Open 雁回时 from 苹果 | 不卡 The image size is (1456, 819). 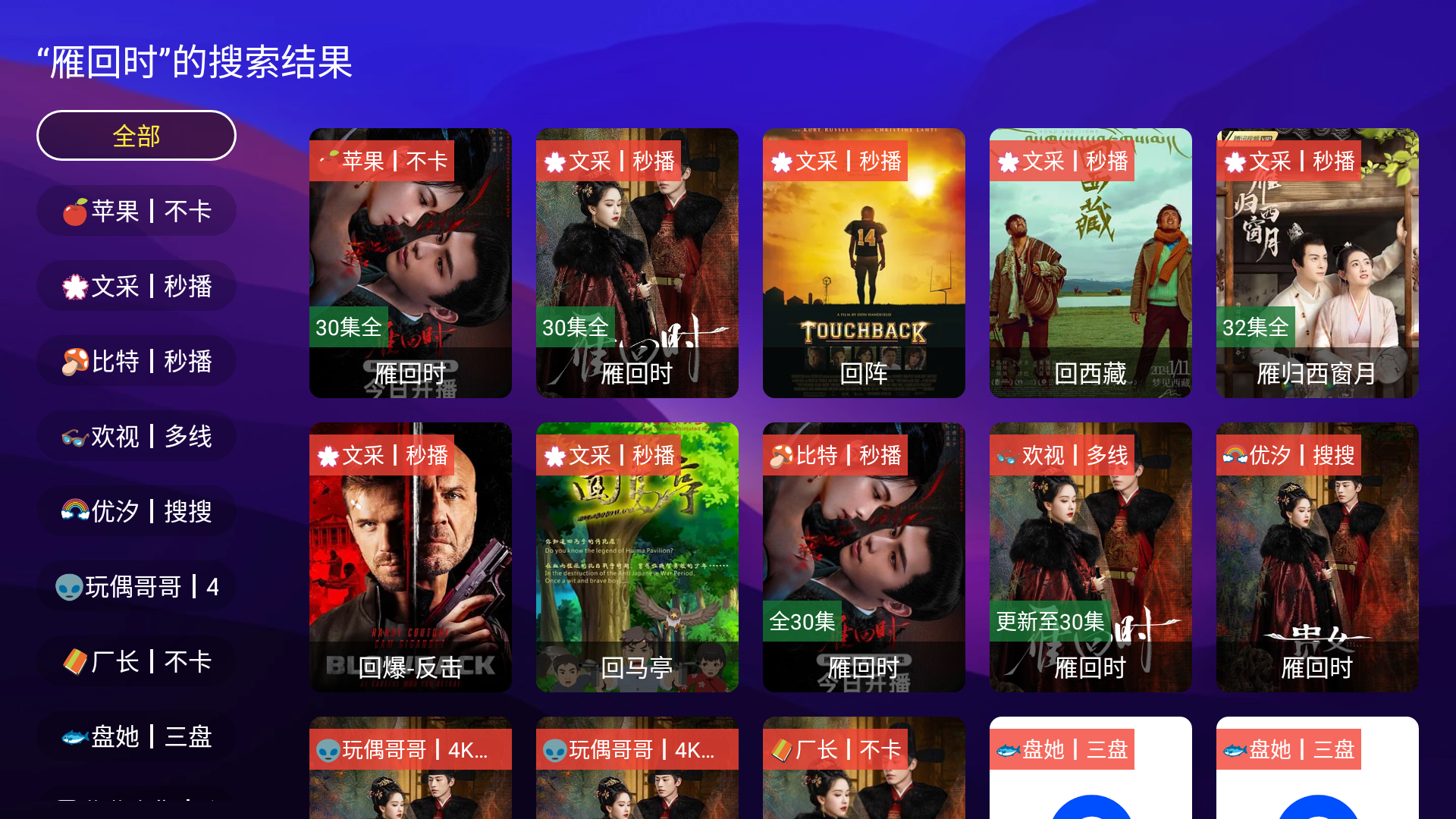coord(410,263)
